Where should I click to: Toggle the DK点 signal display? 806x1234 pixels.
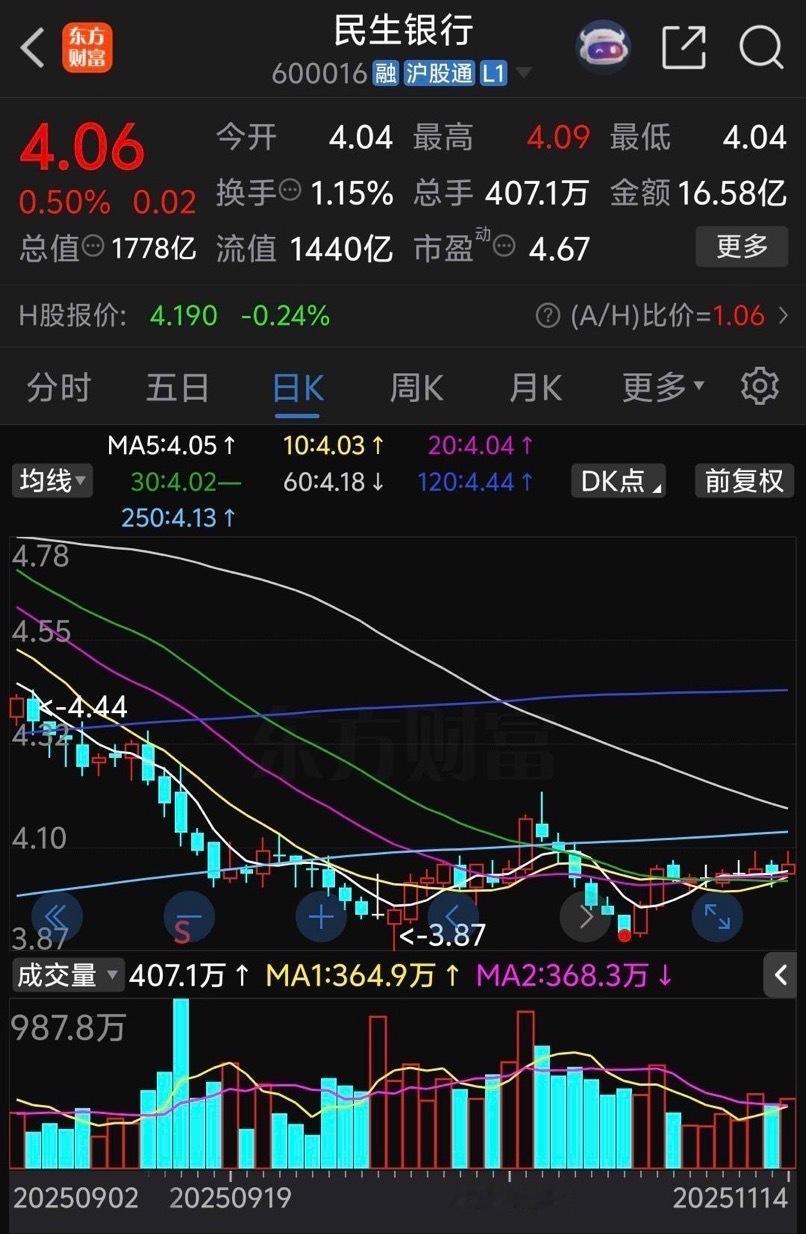coord(617,481)
